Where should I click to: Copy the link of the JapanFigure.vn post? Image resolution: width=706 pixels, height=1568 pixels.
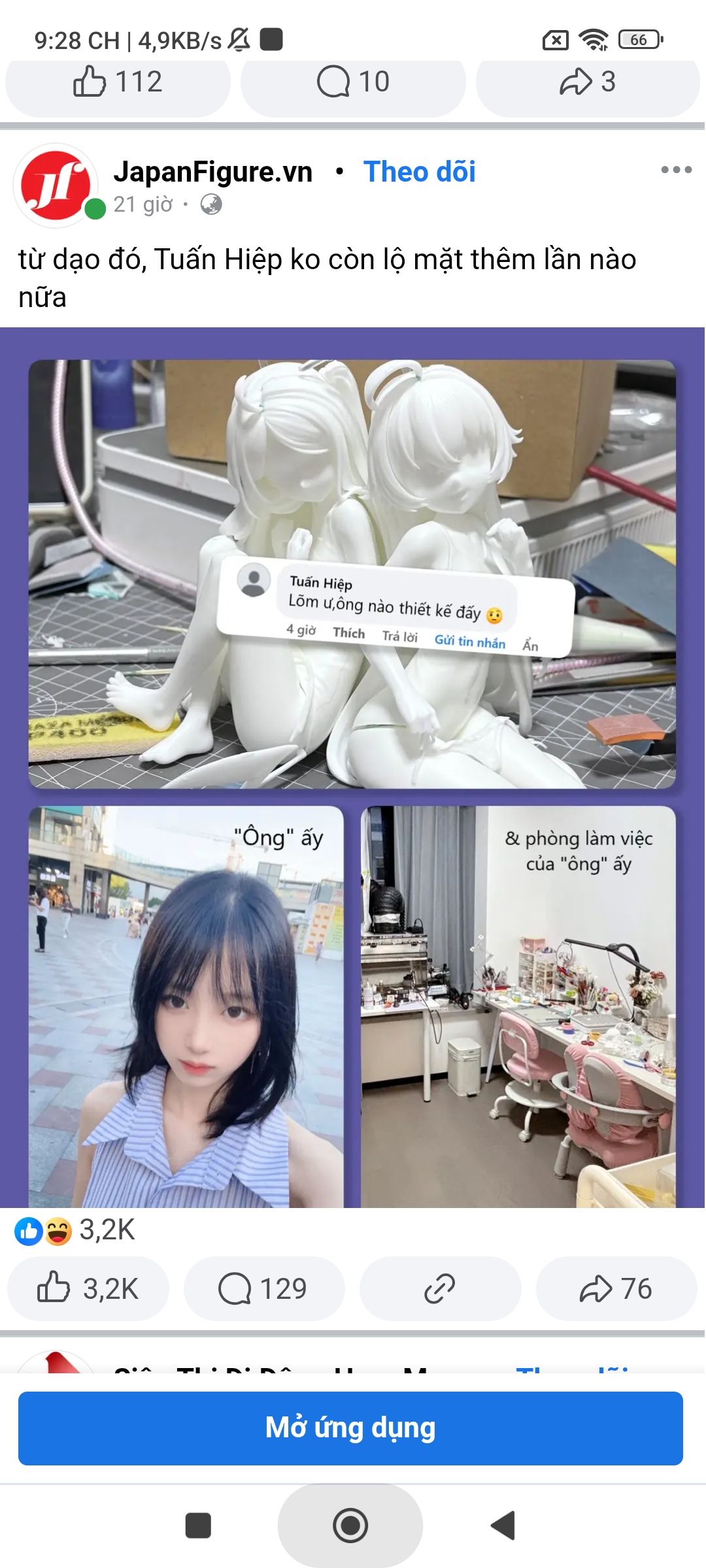440,1288
